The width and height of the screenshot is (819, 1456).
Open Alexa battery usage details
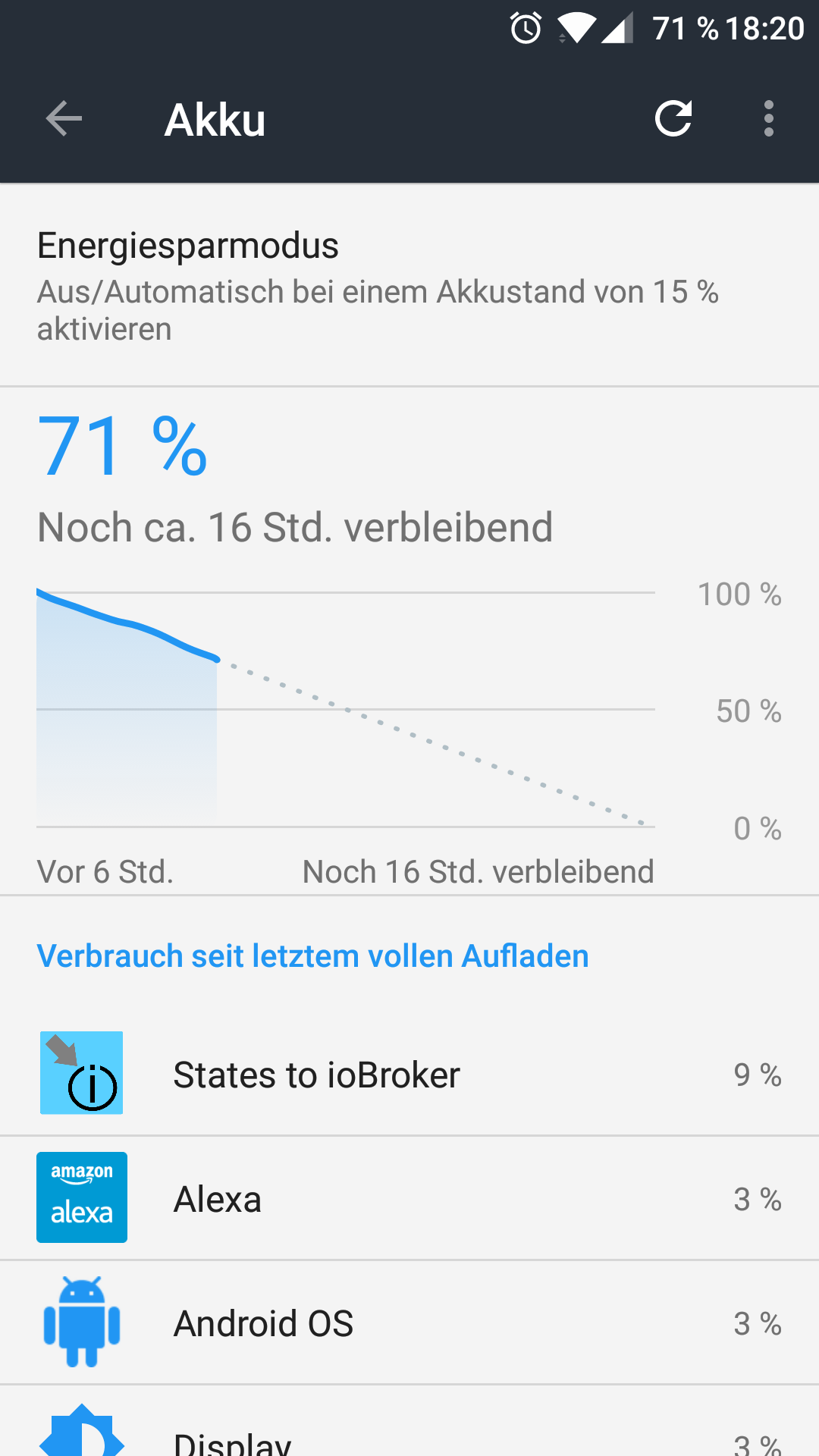pos(409,1198)
